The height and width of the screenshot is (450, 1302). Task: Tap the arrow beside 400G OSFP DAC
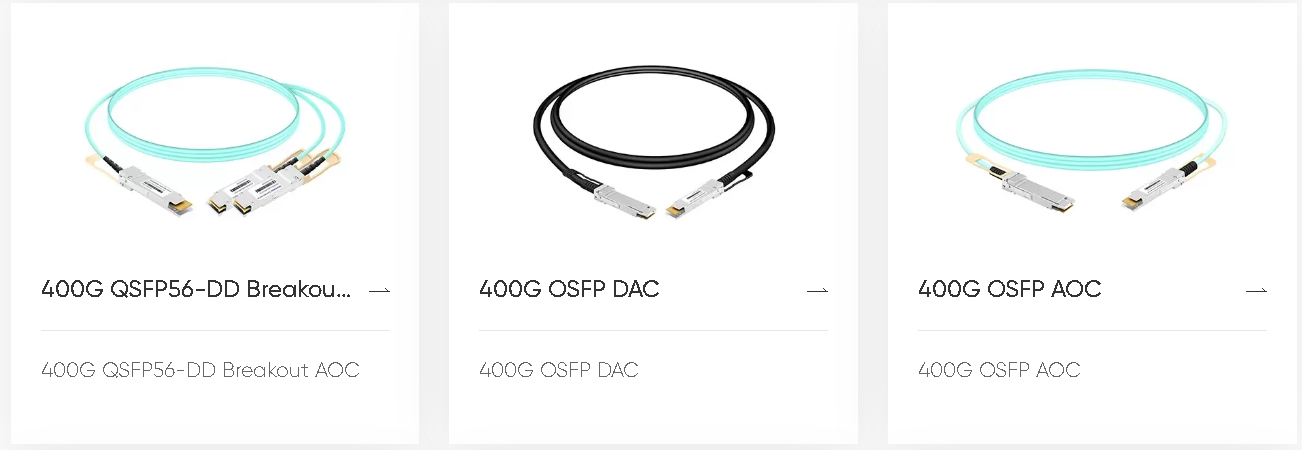click(x=817, y=291)
